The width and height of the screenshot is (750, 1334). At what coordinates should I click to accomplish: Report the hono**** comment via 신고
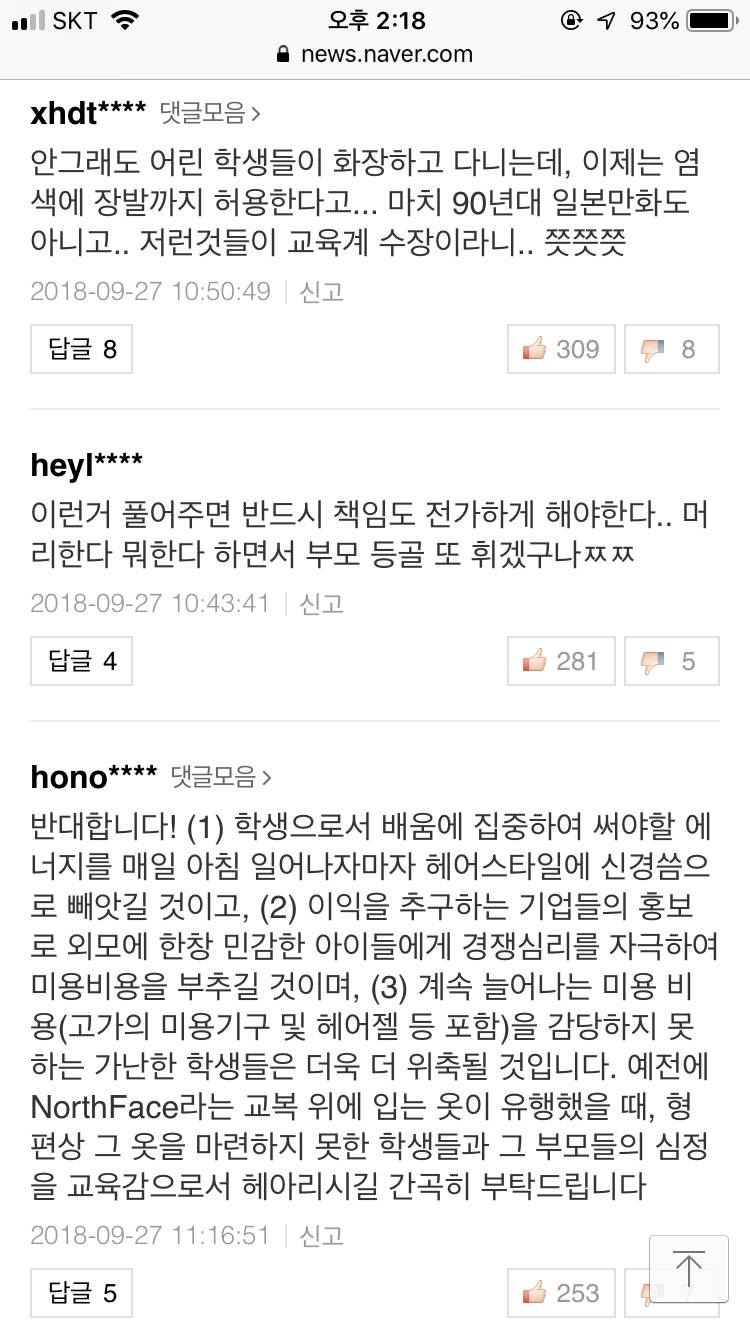click(322, 1235)
